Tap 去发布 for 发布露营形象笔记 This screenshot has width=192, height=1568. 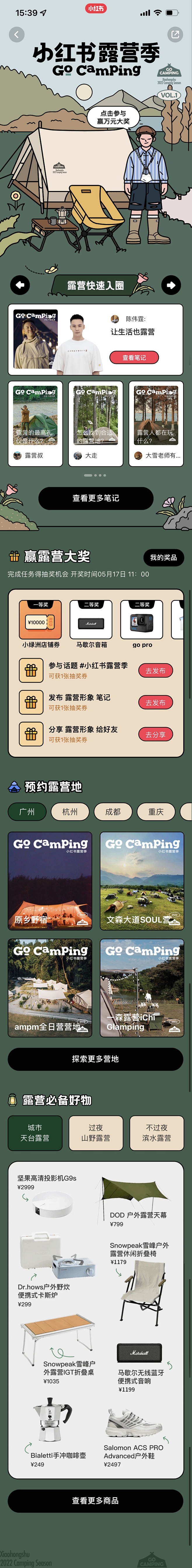155,702
